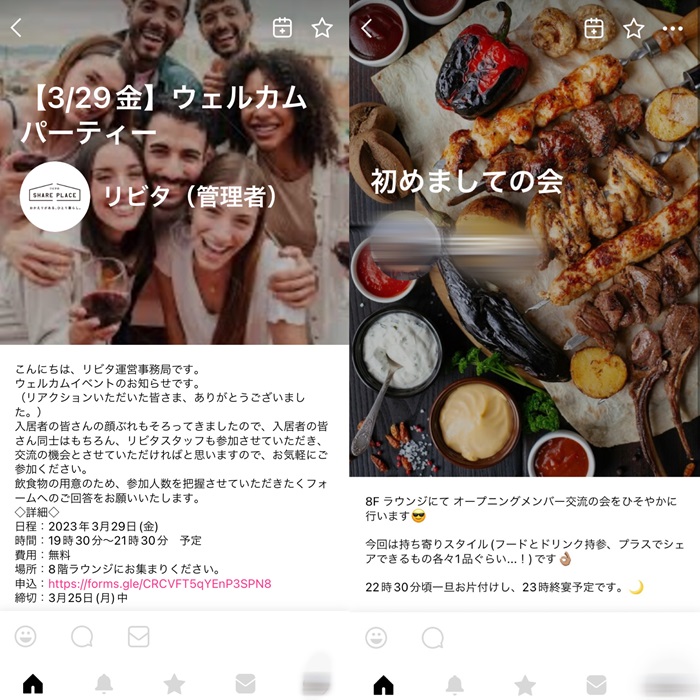The height and width of the screenshot is (700, 700).
Task: Add emoji reaction to ウェルカムパーティー post
Action: click(26, 636)
